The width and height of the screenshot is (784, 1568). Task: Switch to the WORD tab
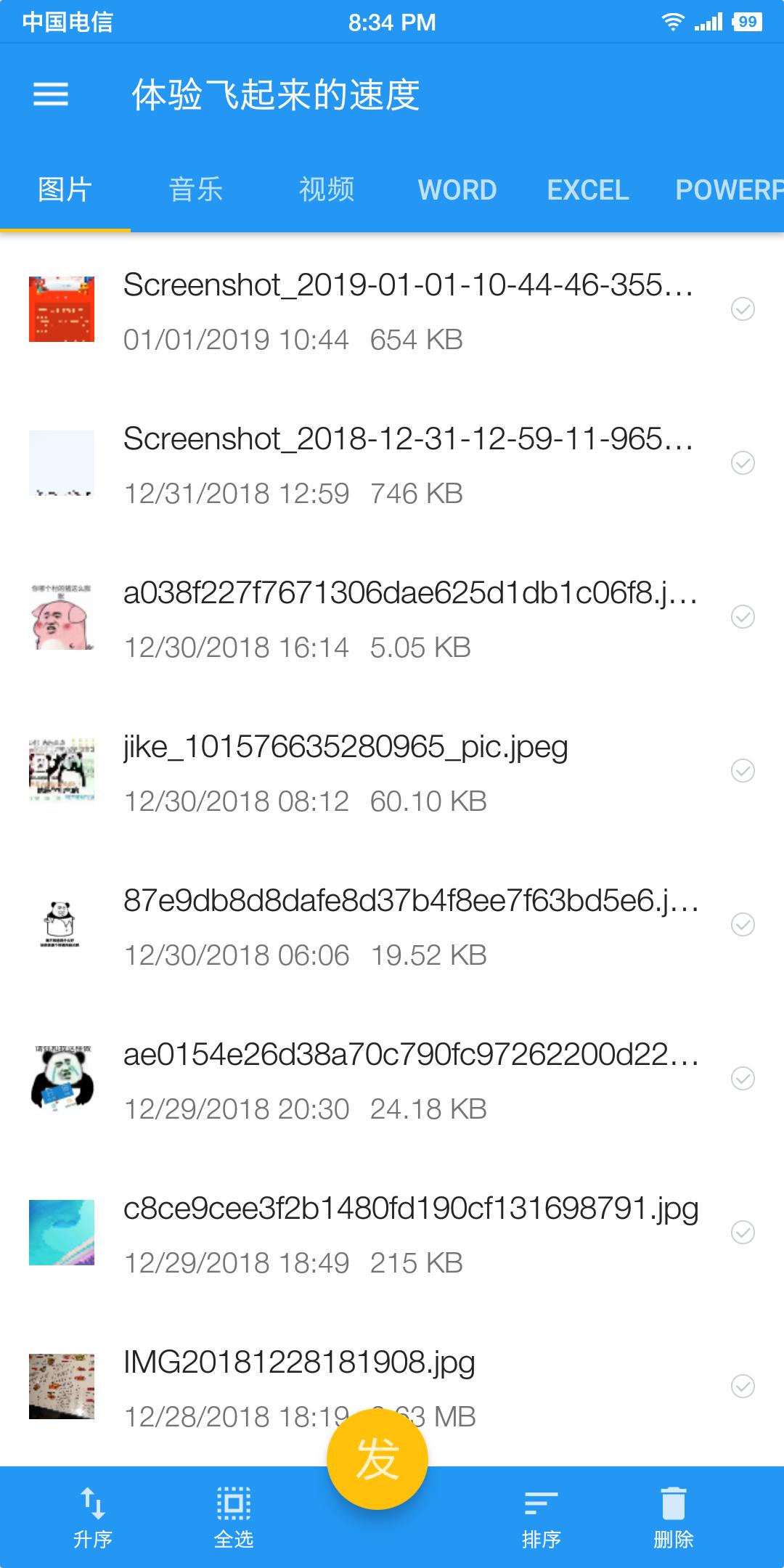pyautogui.click(x=457, y=190)
